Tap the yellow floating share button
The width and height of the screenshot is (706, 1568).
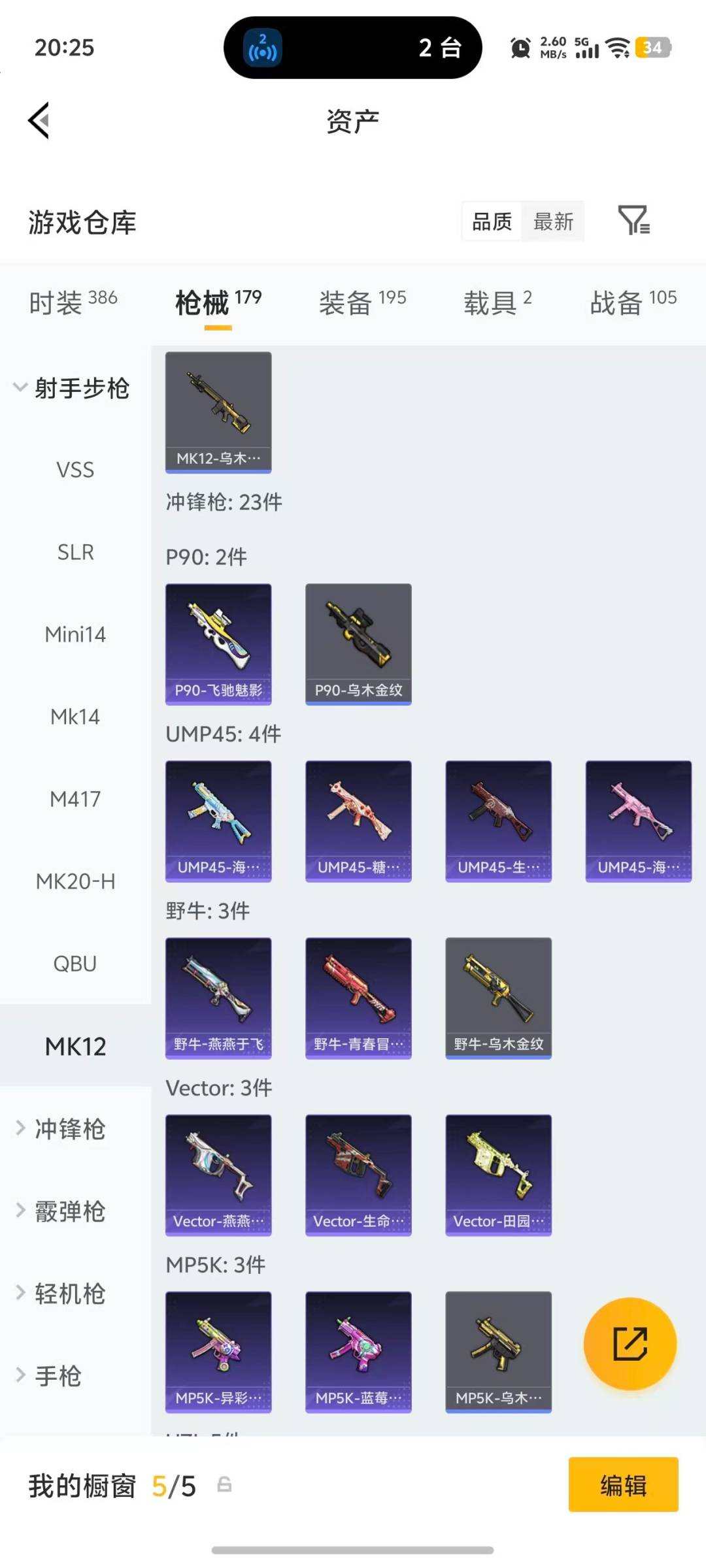point(630,1344)
